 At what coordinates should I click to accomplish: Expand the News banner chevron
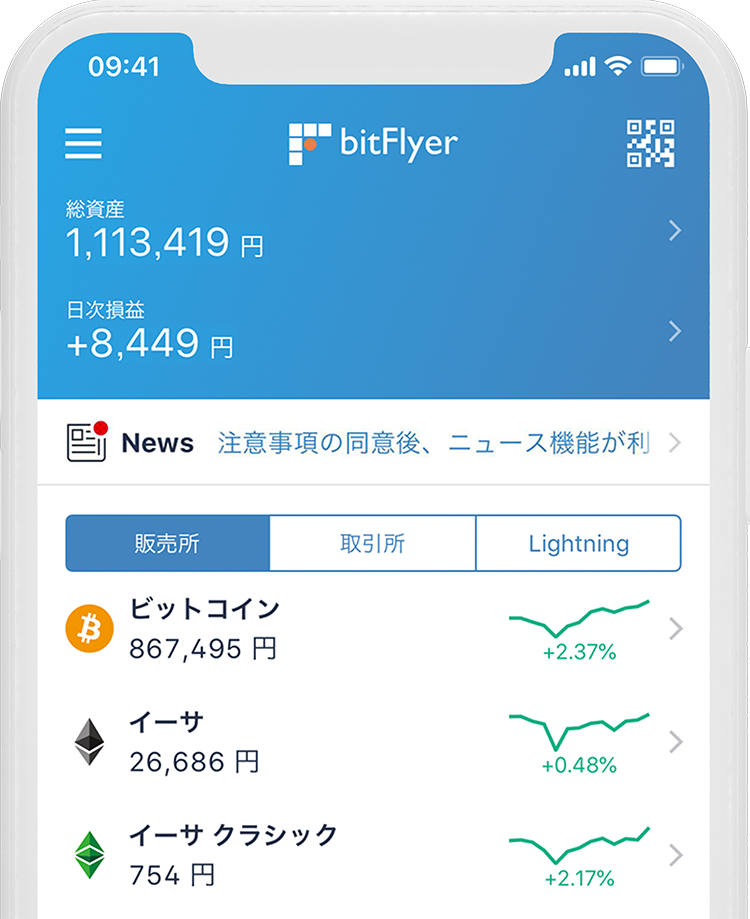click(678, 442)
